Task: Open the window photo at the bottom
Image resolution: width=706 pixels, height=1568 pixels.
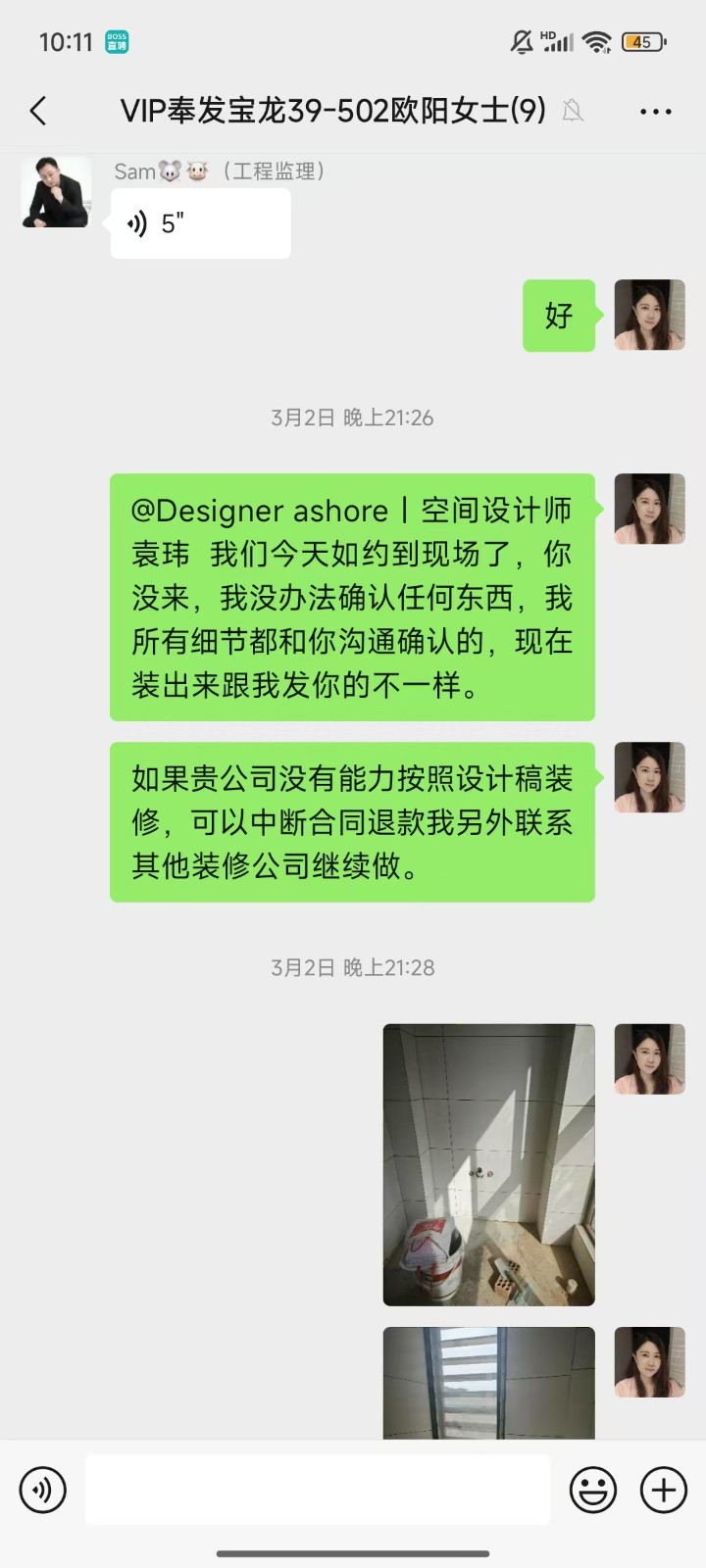Action: (x=488, y=1382)
